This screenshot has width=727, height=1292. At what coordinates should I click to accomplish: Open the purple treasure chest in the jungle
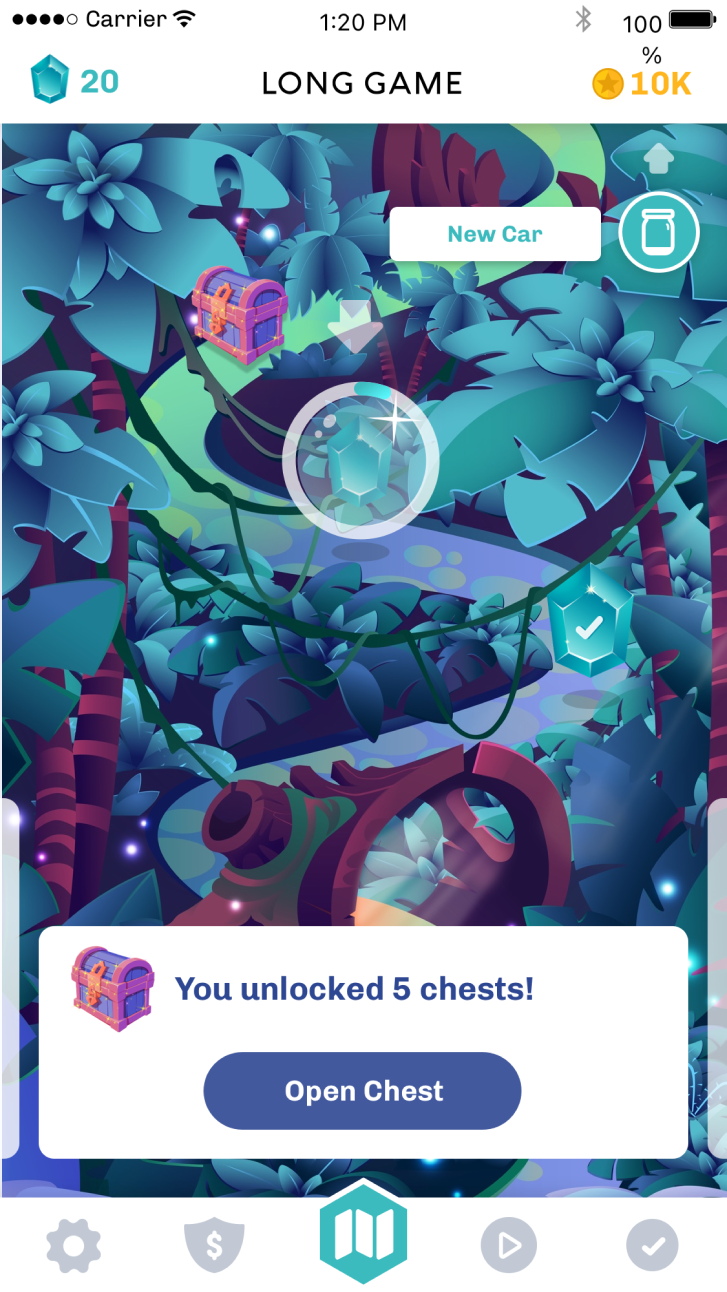coord(240,315)
